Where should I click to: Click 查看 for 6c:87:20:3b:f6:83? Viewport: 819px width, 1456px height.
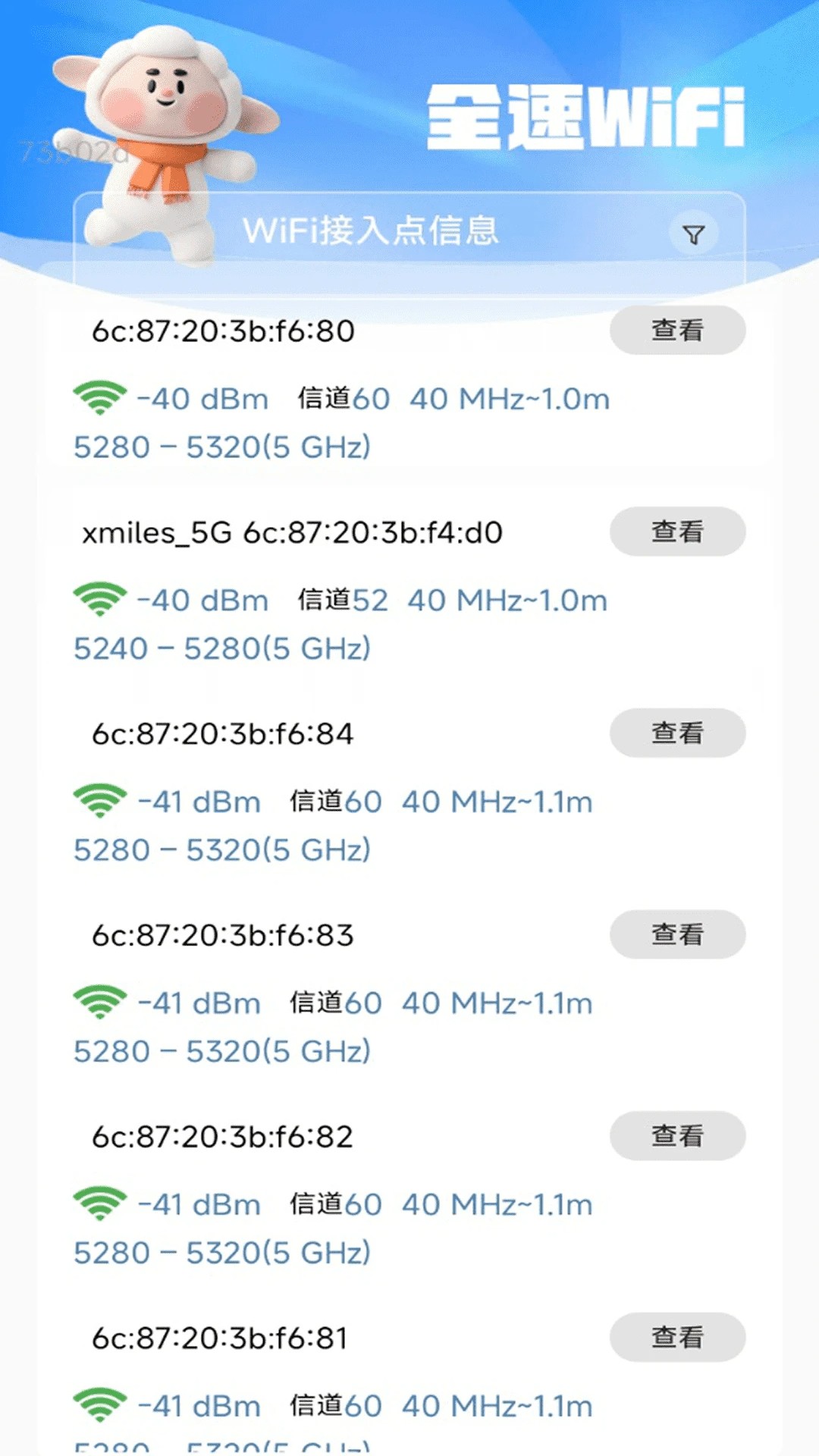tap(677, 935)
